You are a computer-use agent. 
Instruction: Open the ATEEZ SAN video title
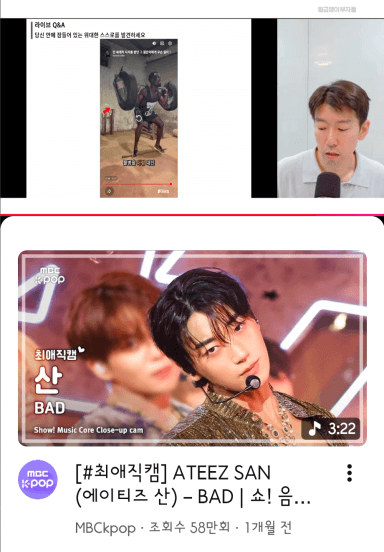[193, 485]
